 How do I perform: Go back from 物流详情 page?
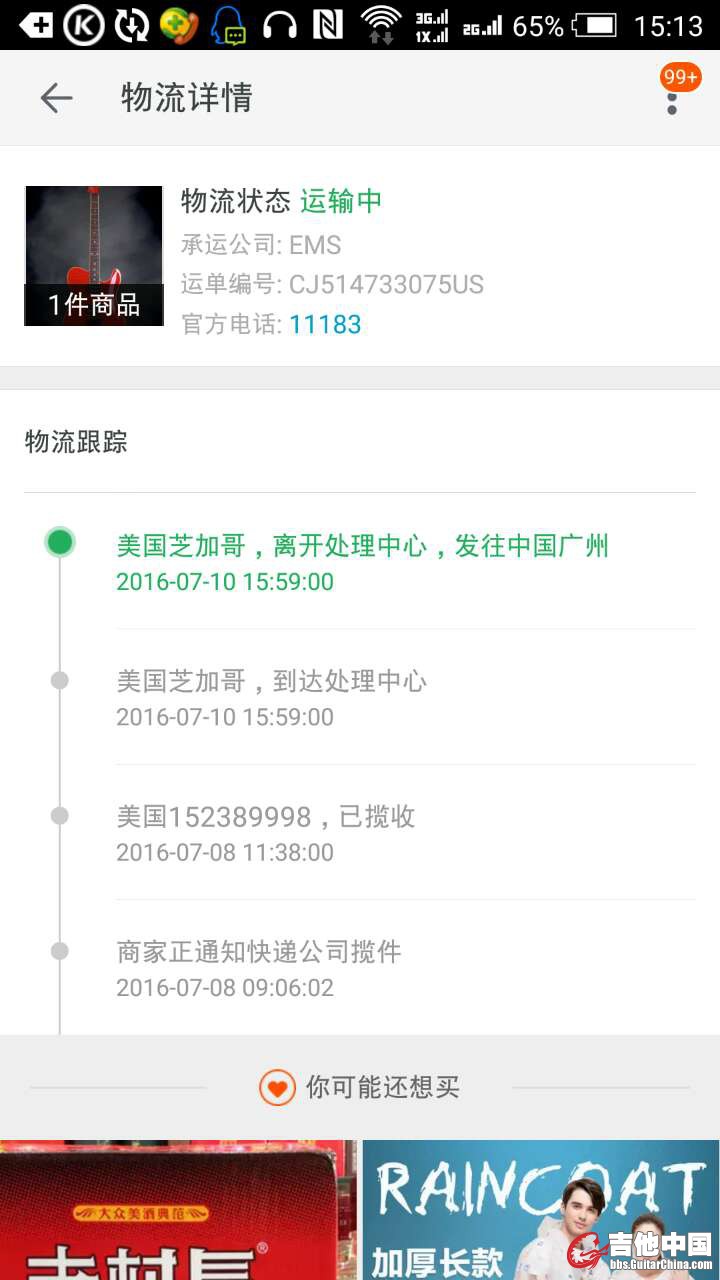click(x=56, y=97)
